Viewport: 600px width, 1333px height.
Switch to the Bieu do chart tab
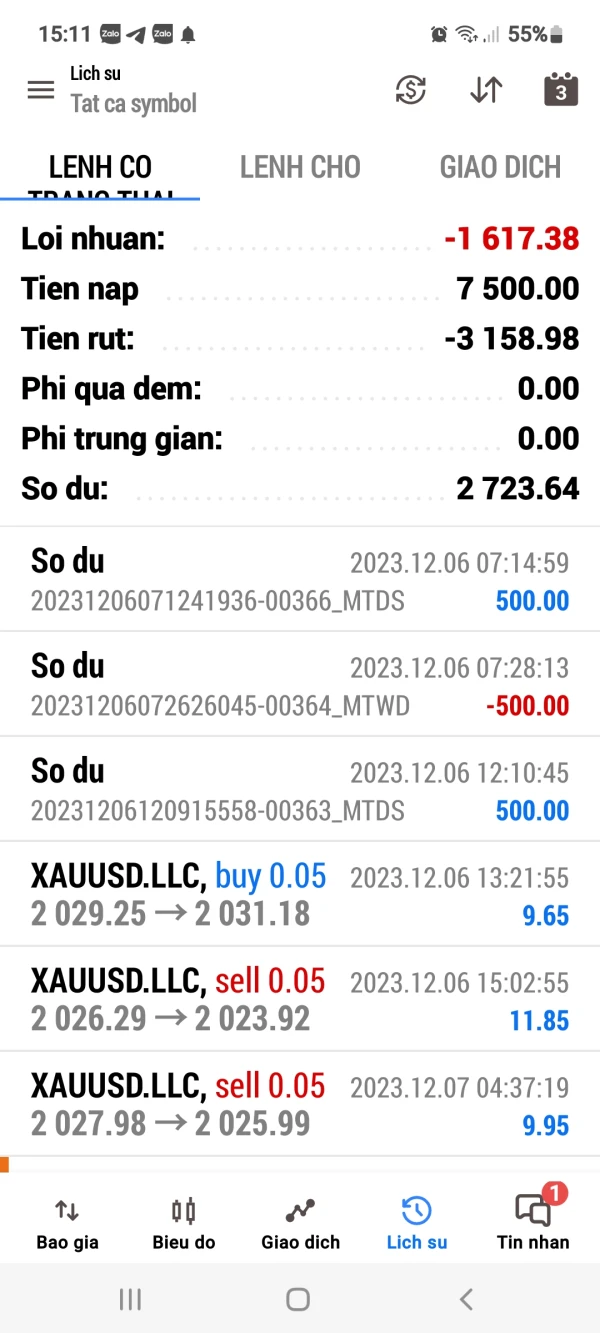[183, 1222]
